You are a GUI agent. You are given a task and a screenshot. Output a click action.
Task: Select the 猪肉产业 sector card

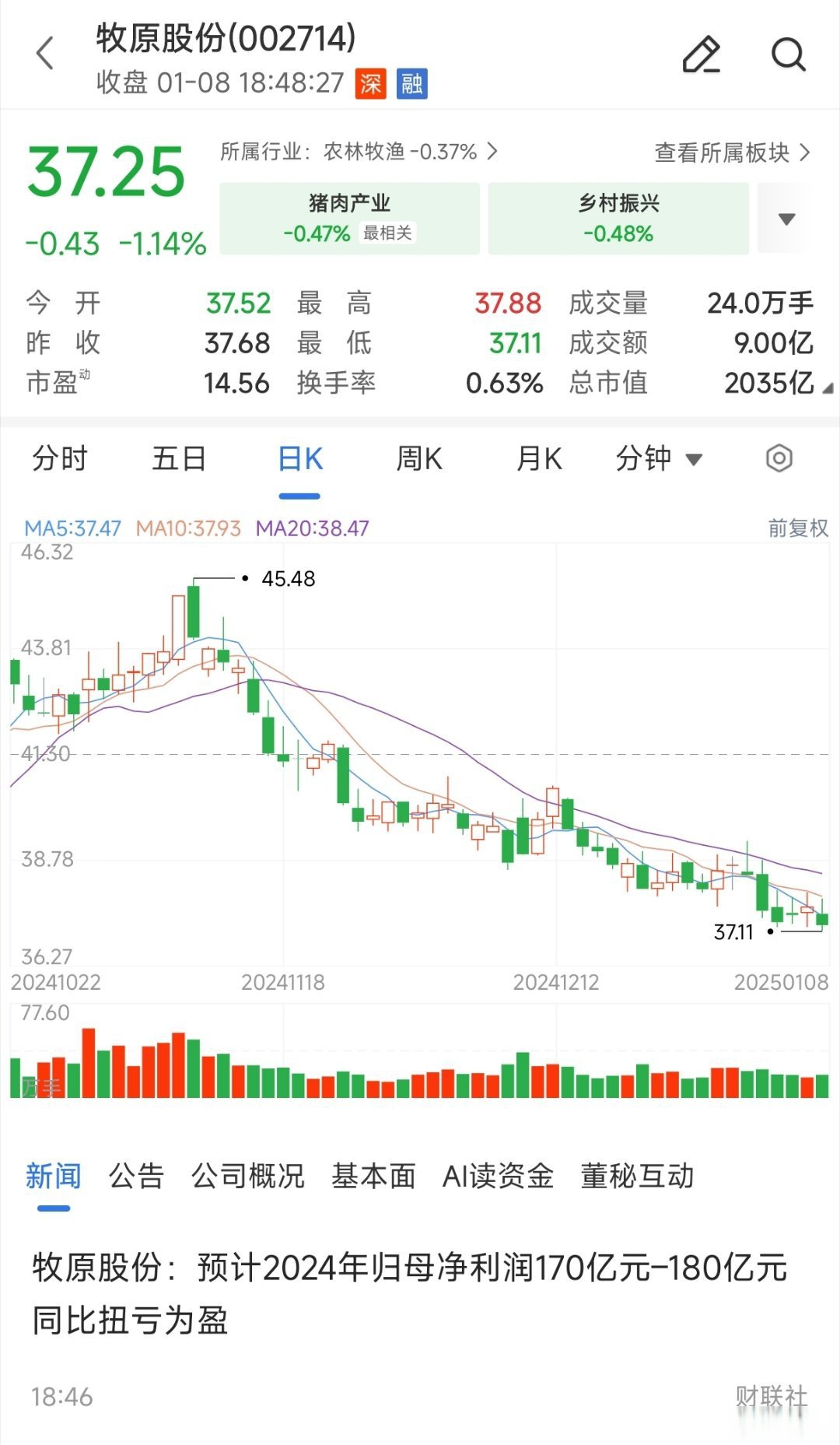(348, 219)
